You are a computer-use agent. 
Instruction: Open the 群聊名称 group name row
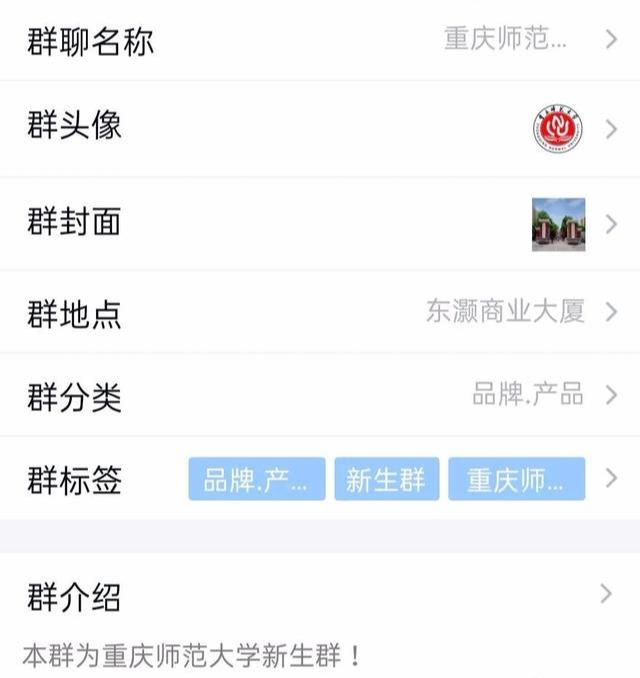pyautogui.click(x=320, y=41)
